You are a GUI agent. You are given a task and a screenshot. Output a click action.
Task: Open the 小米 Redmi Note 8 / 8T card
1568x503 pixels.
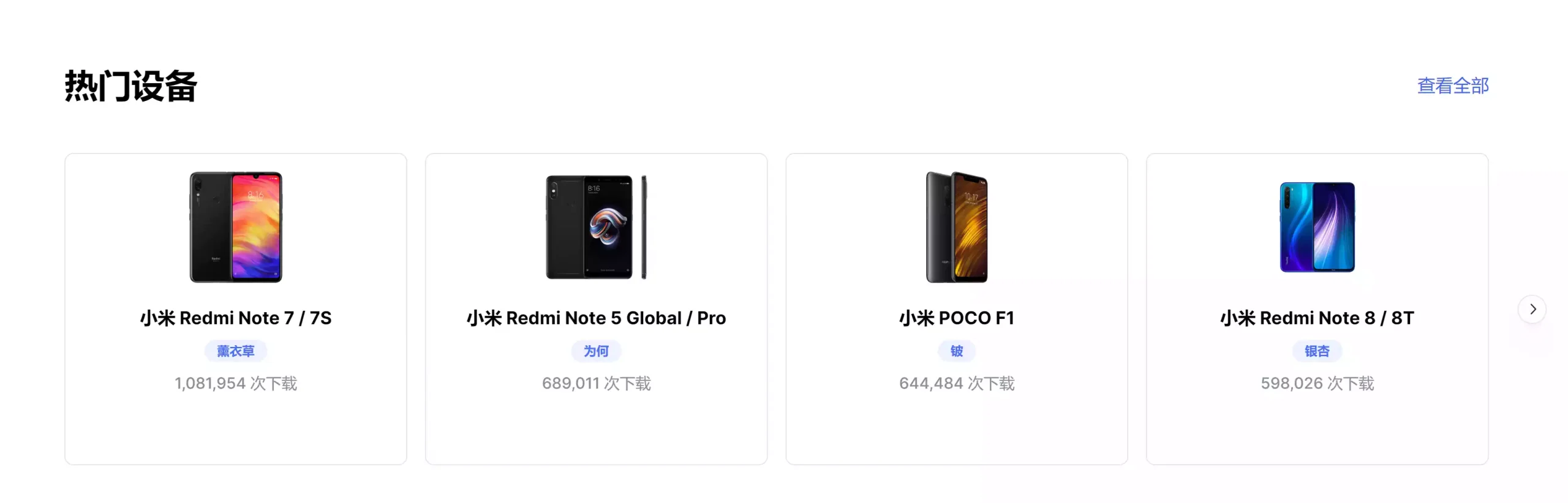point(1317,309)
